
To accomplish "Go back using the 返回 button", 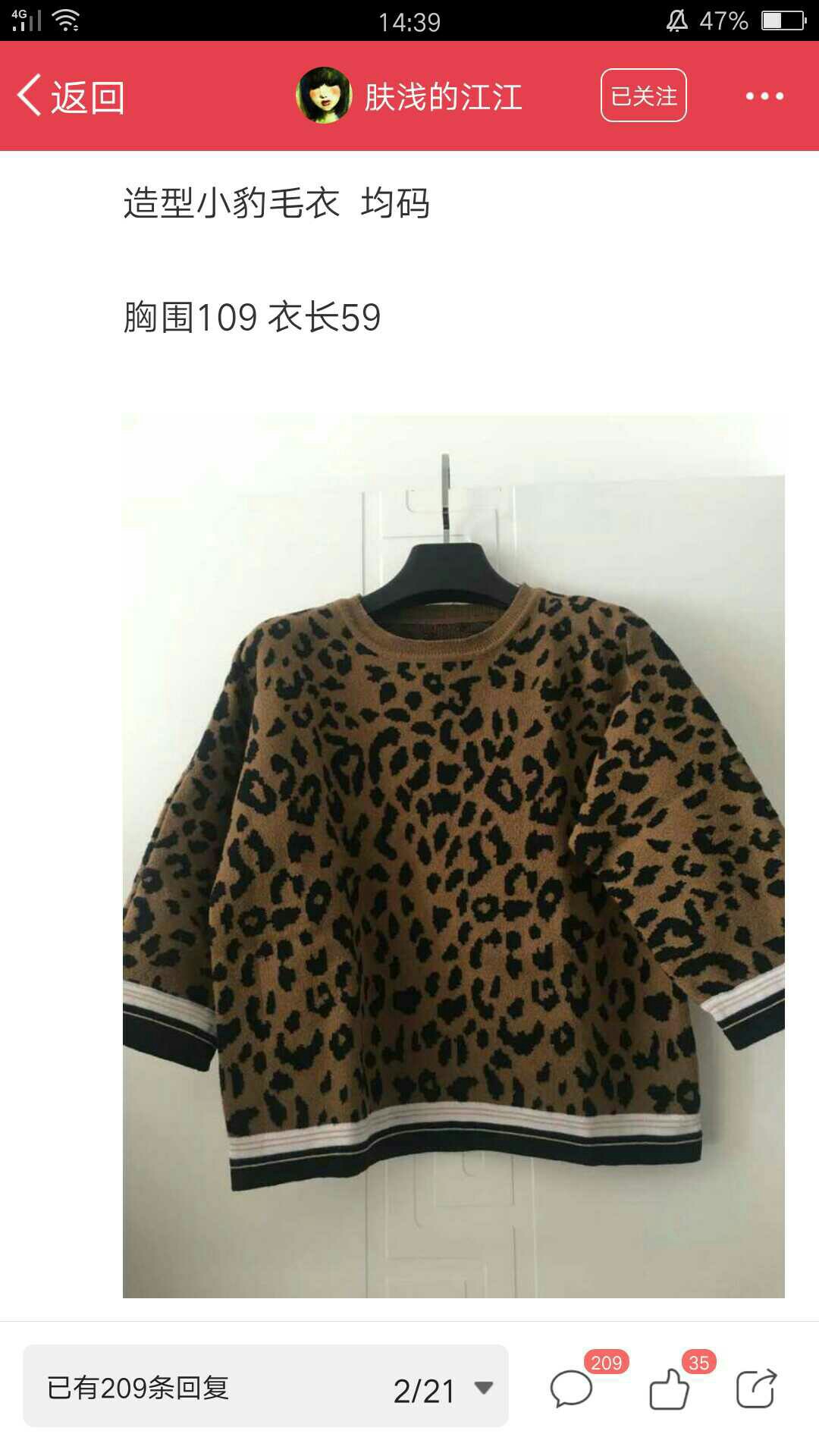I will click(71, 96).
